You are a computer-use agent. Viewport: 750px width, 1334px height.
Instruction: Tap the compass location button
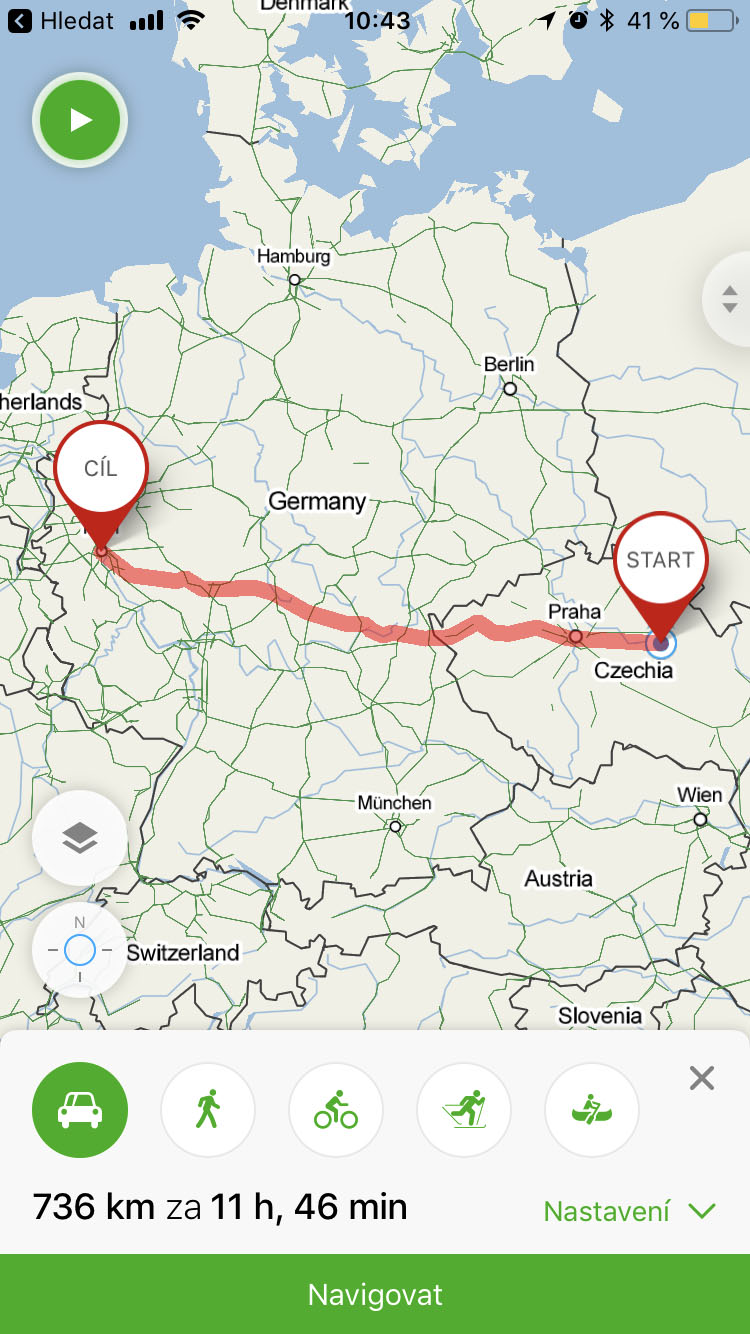pos(80,950)
